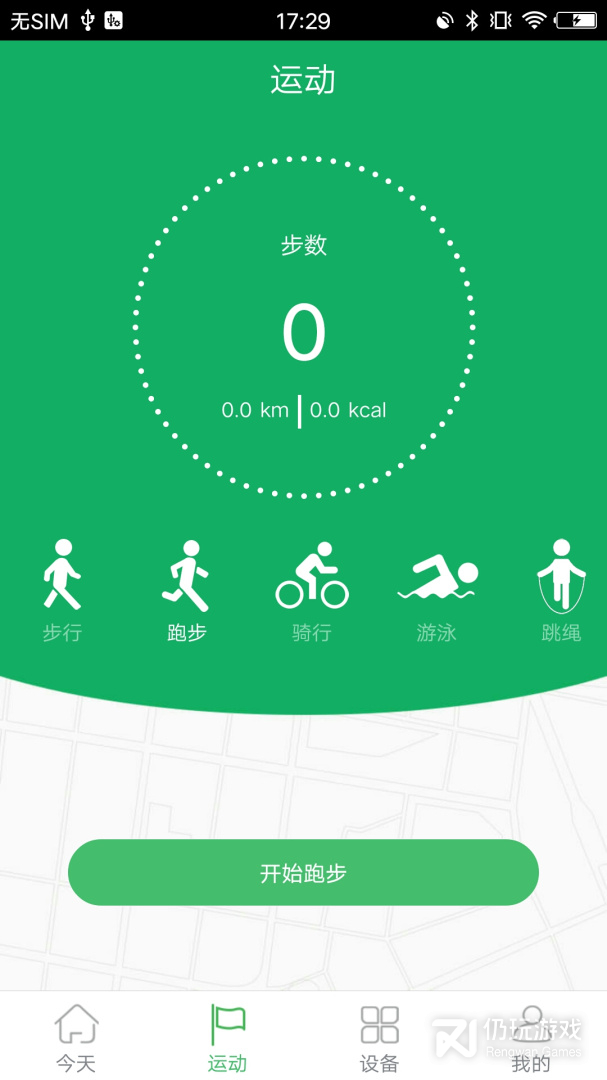Select the 步行 walking mode
607x1080 pixels.
pyautogui.click(x=62, y=590)
